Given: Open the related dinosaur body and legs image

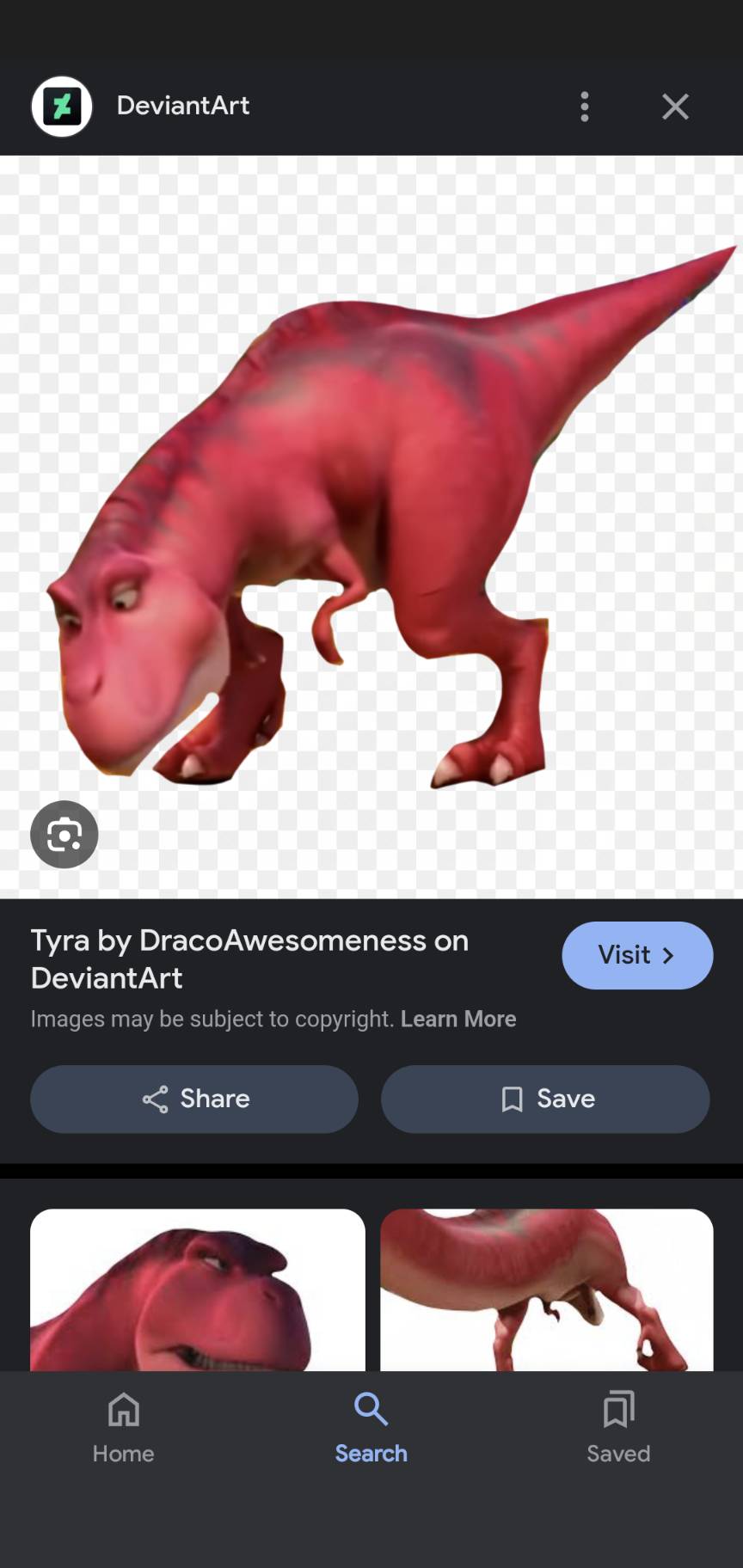Looking at the screenshot, I should tap(547, 1289).
